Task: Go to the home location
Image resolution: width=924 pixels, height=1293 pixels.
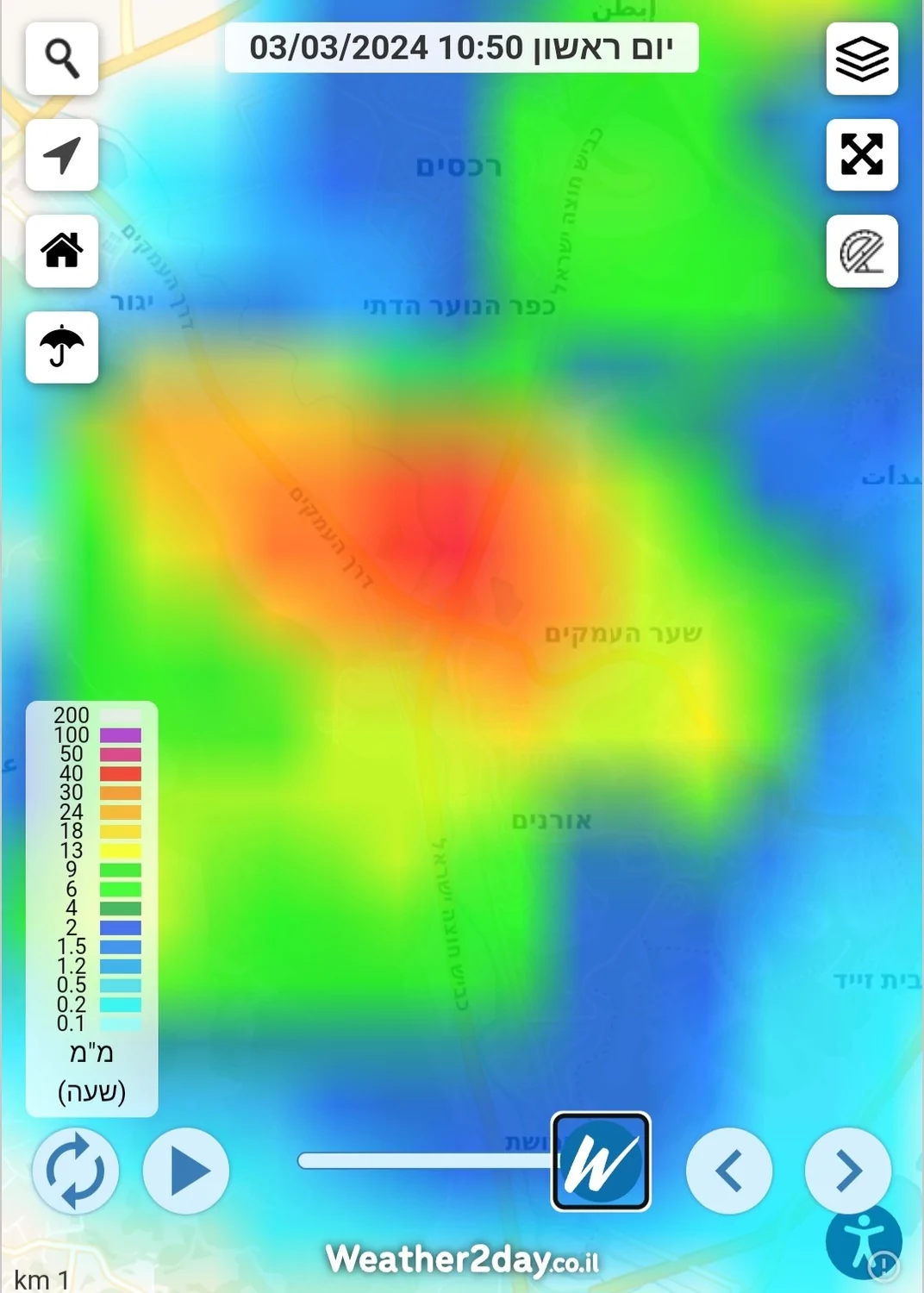Action: [x=62, y=251]
